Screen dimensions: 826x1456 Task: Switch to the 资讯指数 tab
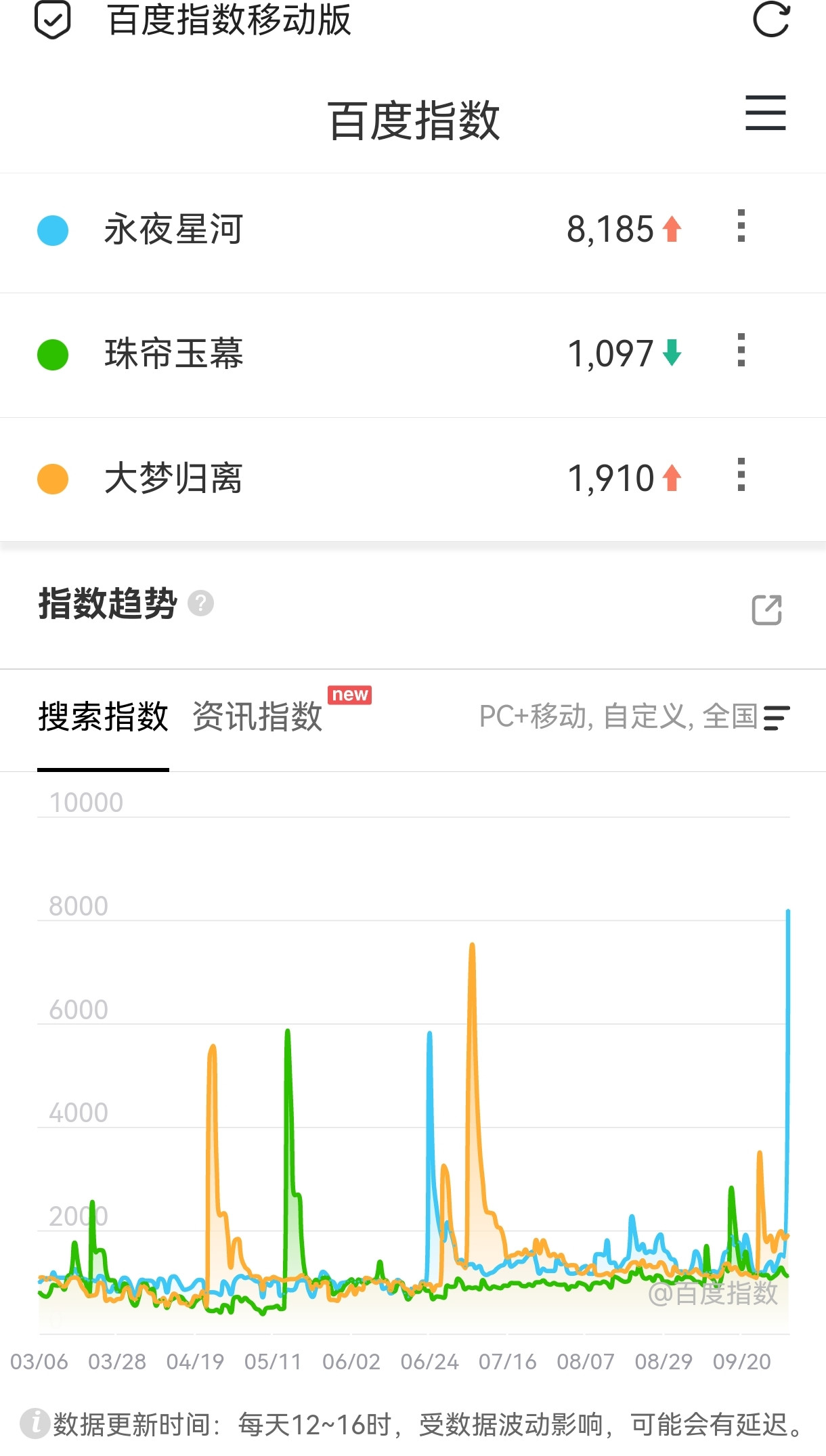coord(257,716)
